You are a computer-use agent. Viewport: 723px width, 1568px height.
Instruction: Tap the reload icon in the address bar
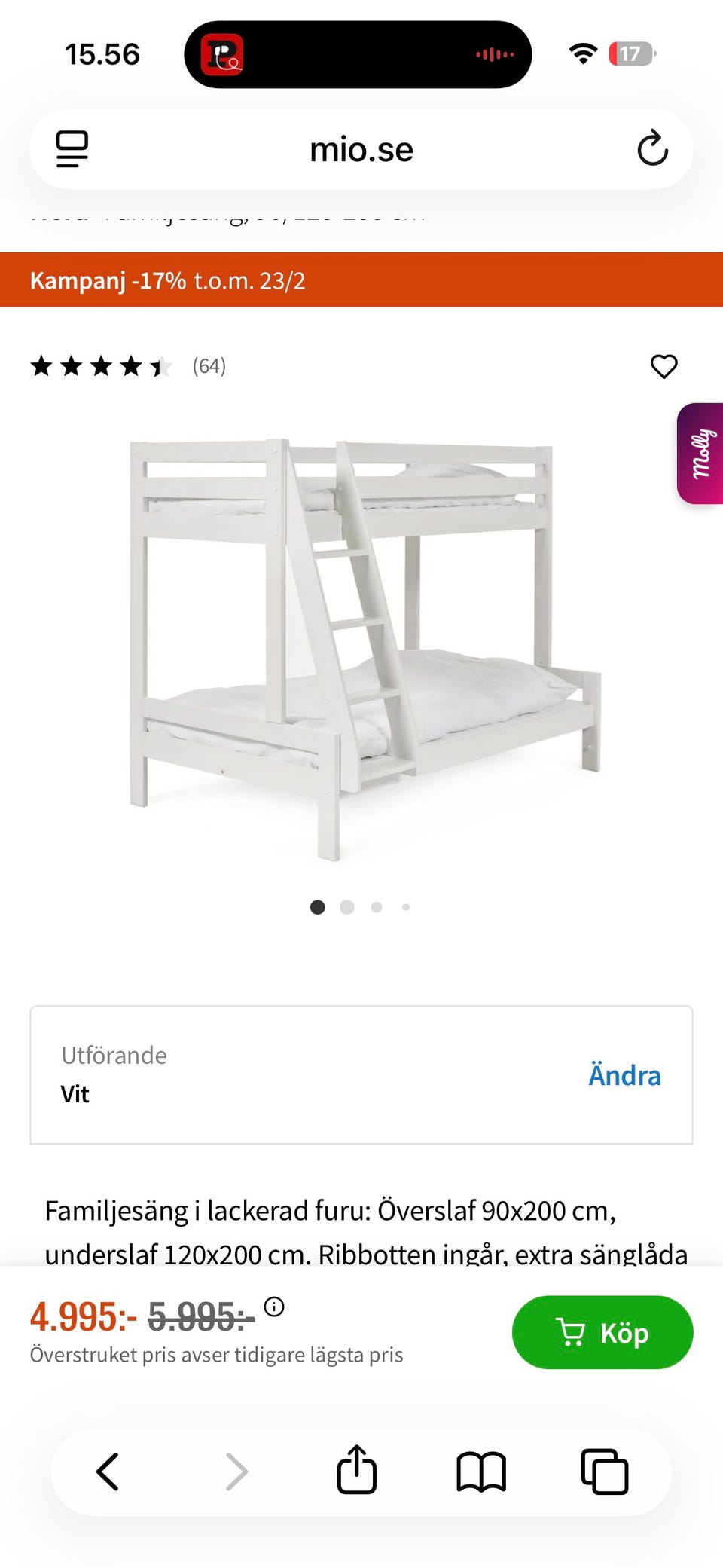[x=652, y=149]
